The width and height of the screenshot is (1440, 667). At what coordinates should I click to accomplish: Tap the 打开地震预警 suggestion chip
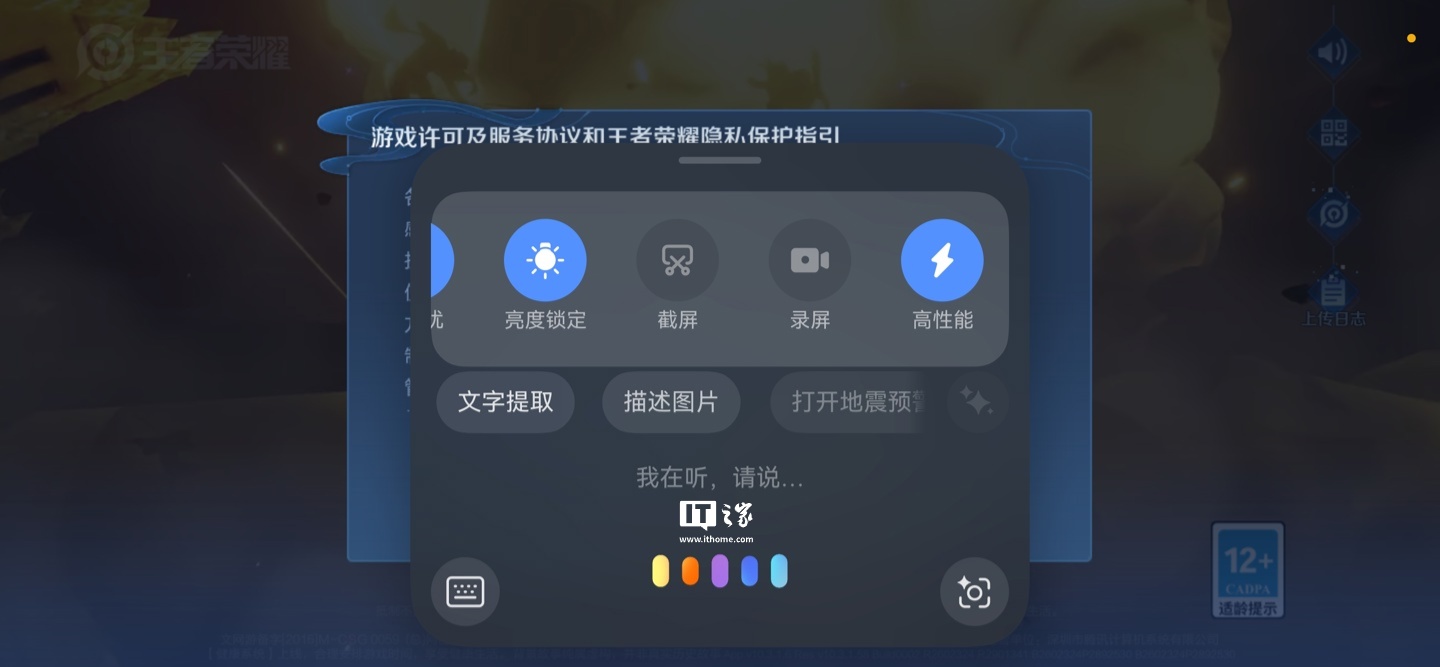[x=850, y=402]
